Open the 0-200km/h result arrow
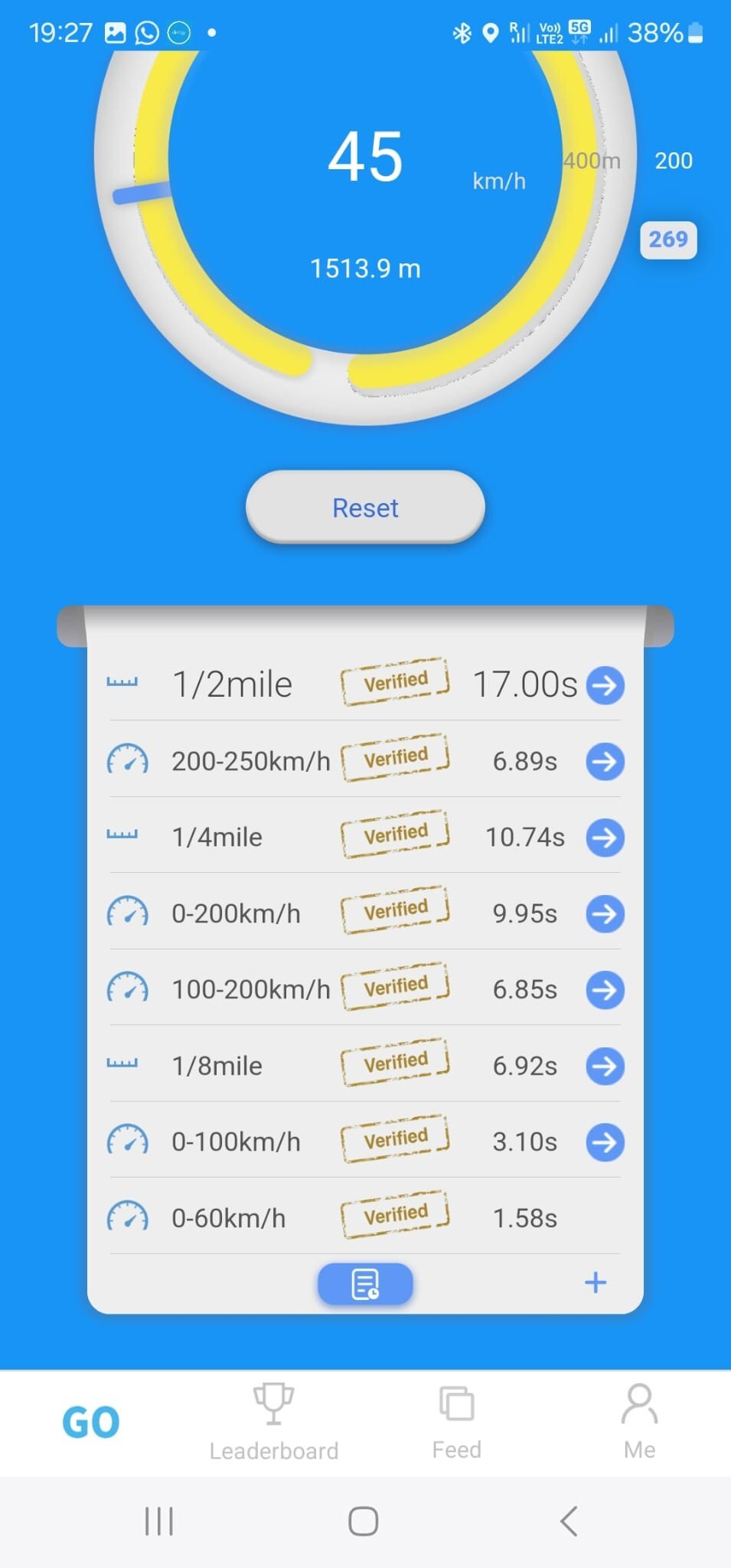The width and height of the screenshot is (731, 1568). (605, 913)
